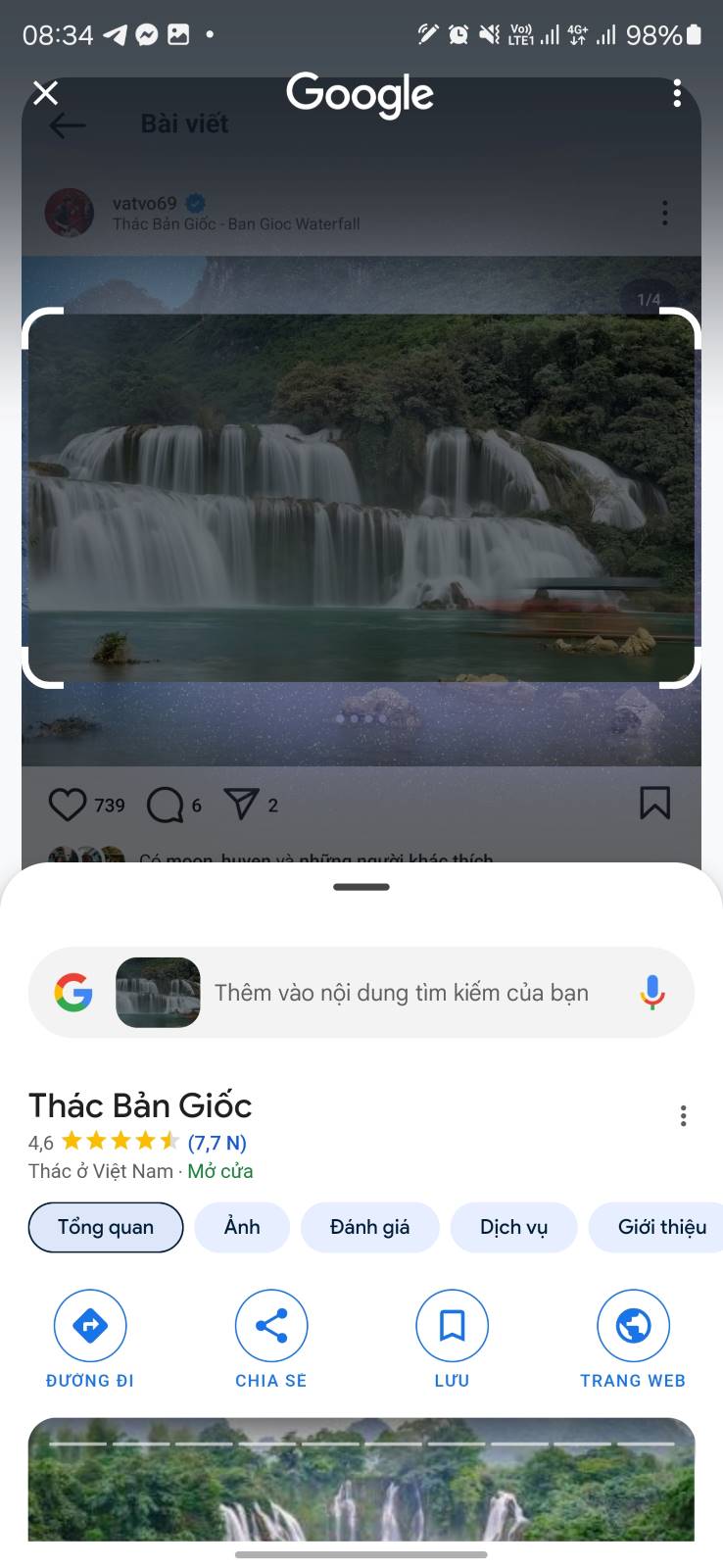Open the 7,7 N reviews link
The image size is (723, 1568).
coord(217,1143)
